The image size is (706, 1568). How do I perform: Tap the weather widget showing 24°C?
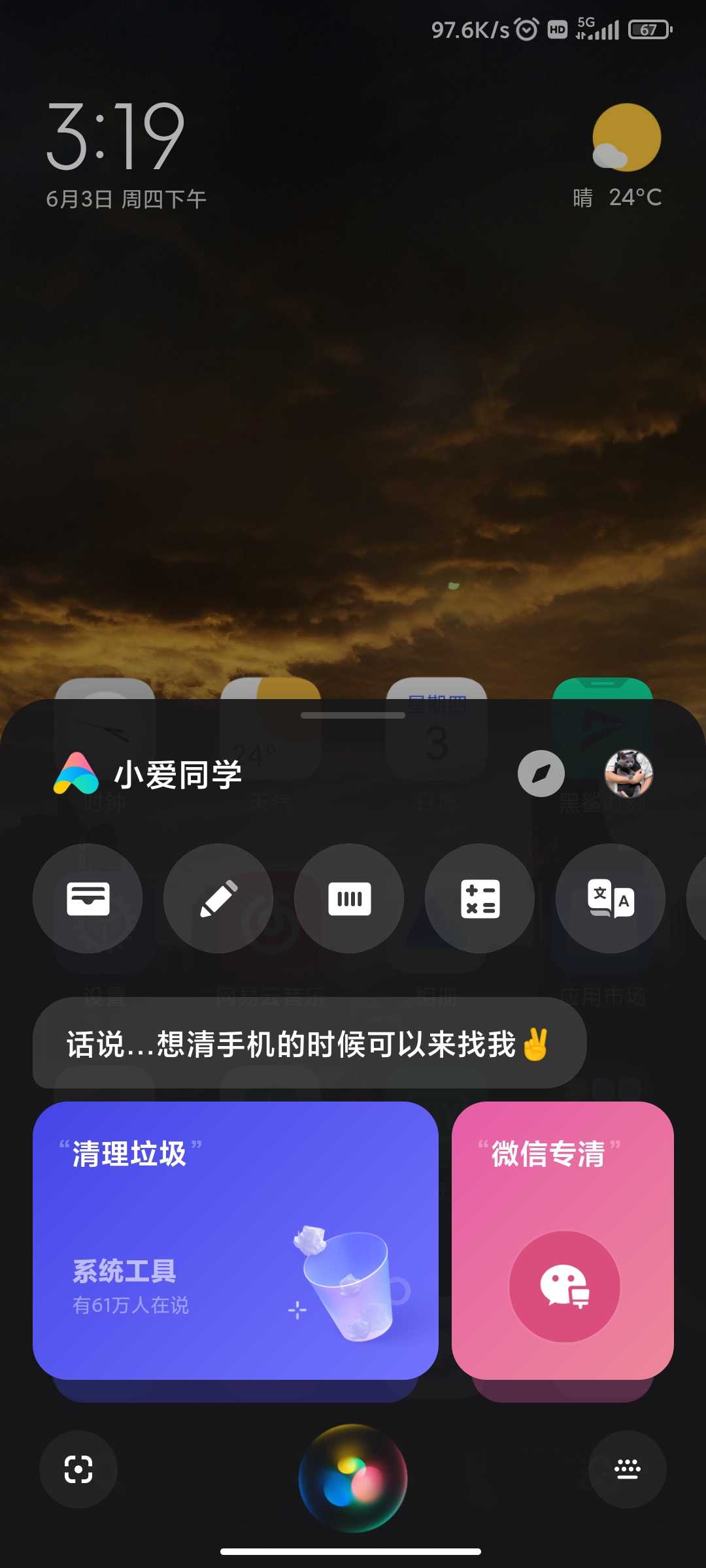coord(618,157)
